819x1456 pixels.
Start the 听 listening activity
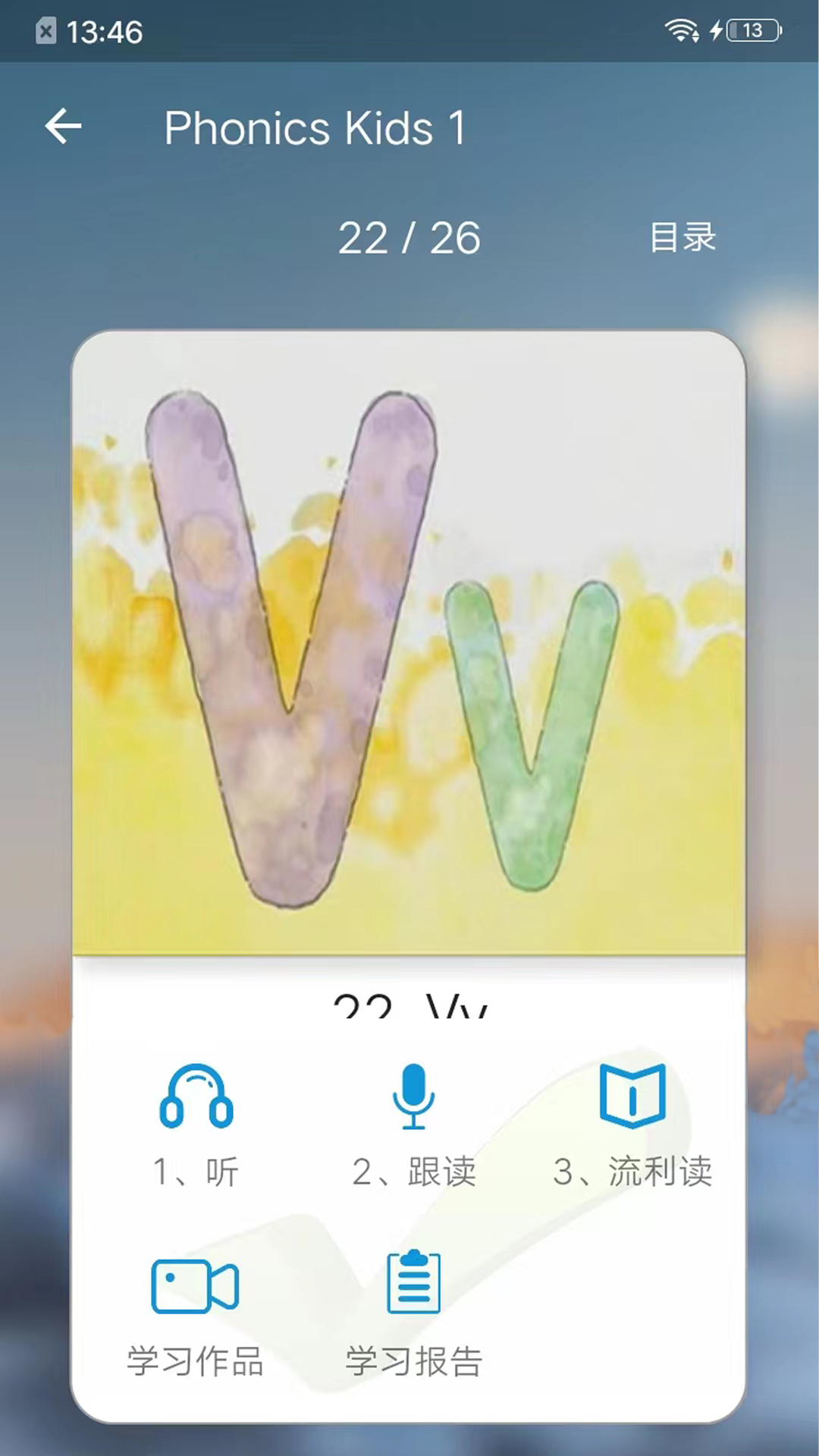[x=196, y=1125]
